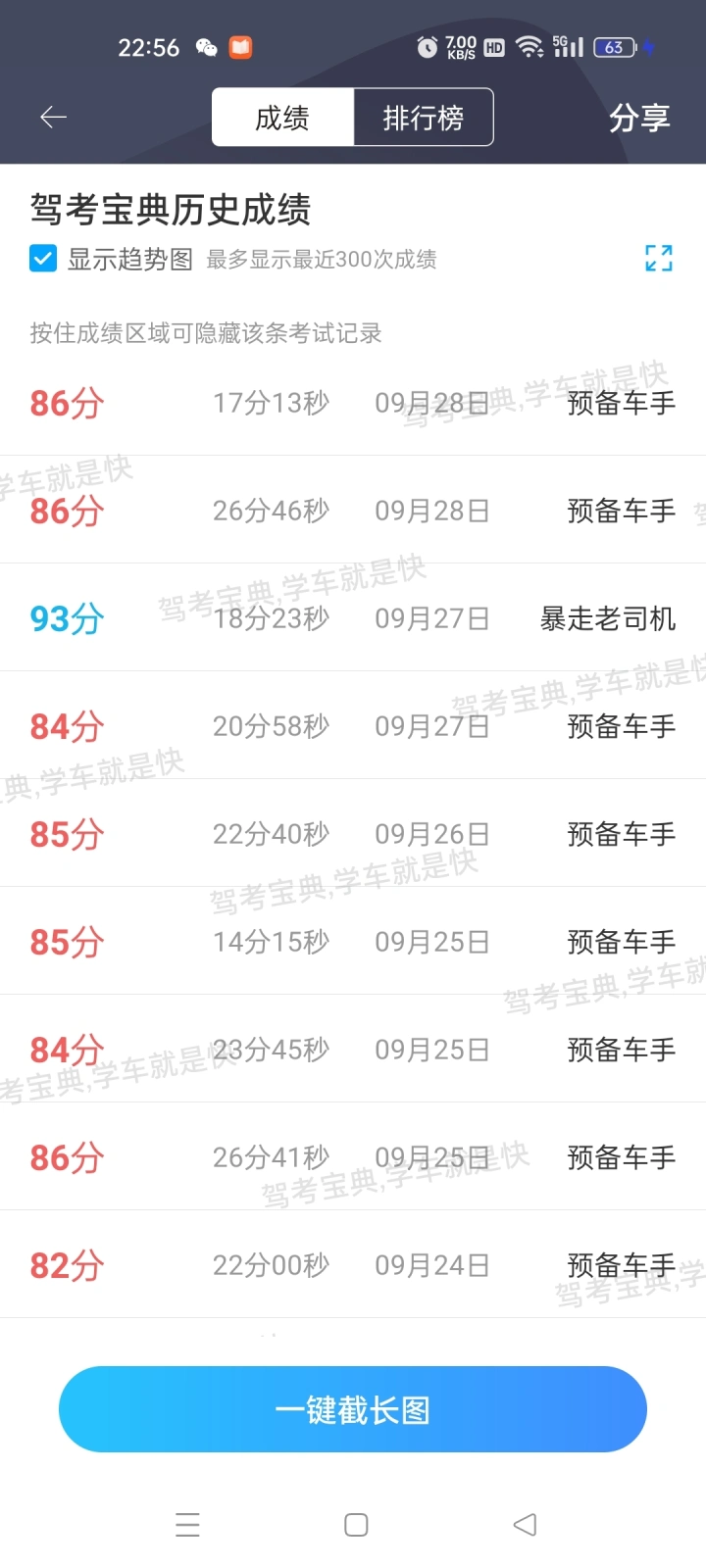Switch to the 排行榜 tab

coord(423,118)
